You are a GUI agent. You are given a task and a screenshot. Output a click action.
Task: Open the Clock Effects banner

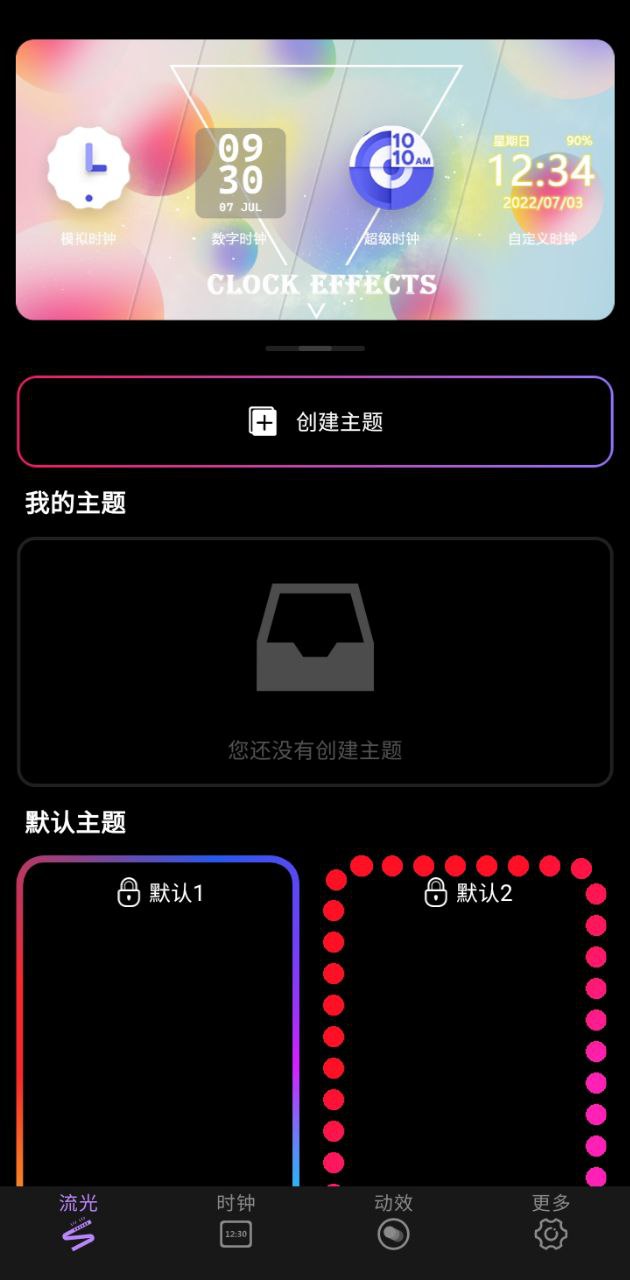click(315, 180)
